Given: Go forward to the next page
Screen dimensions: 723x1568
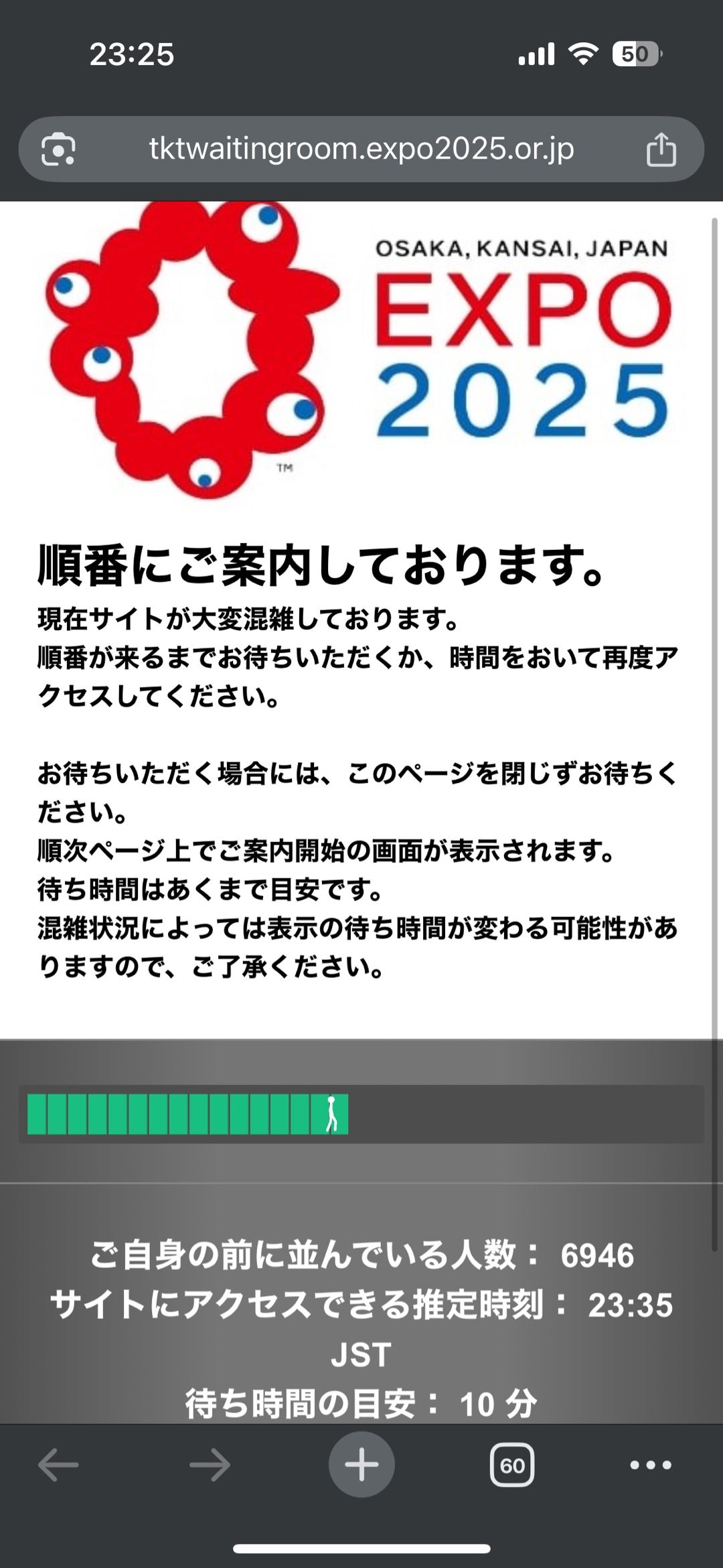Looking at the screenshot, I should point(210,1465).
